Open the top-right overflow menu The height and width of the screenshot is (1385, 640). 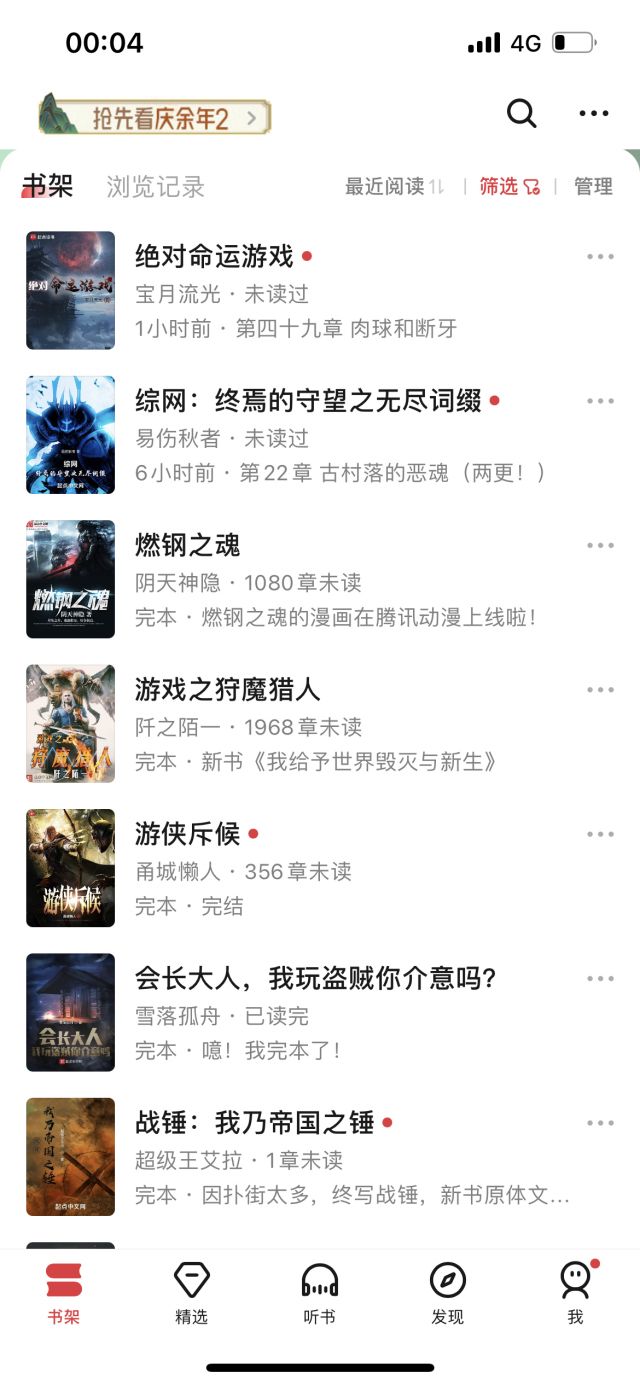(x=593, y=114)
